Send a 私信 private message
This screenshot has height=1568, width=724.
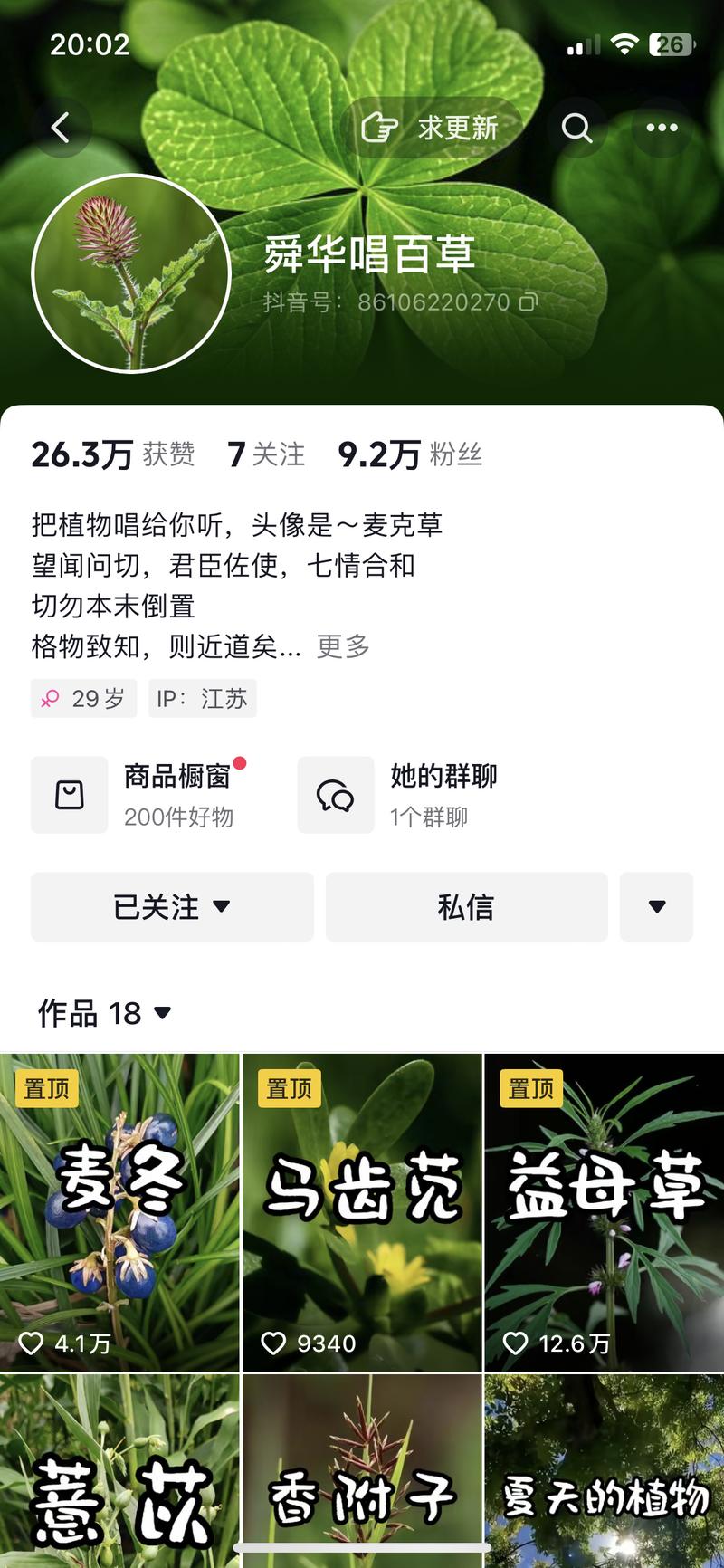(466, 906)
